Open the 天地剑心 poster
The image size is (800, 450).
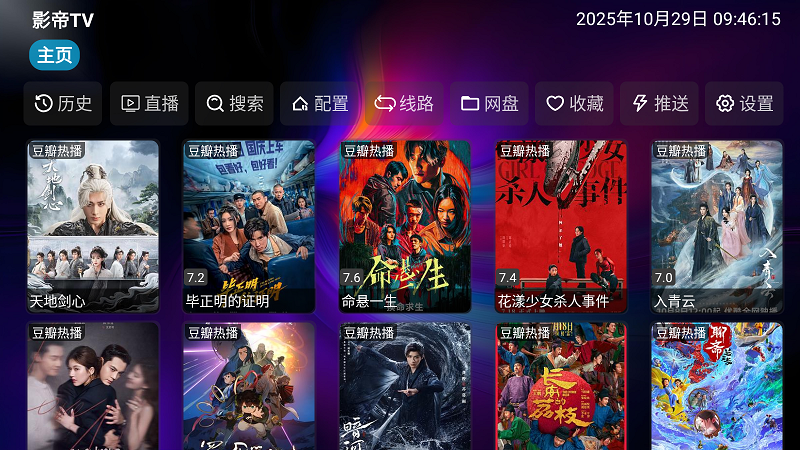92,226
